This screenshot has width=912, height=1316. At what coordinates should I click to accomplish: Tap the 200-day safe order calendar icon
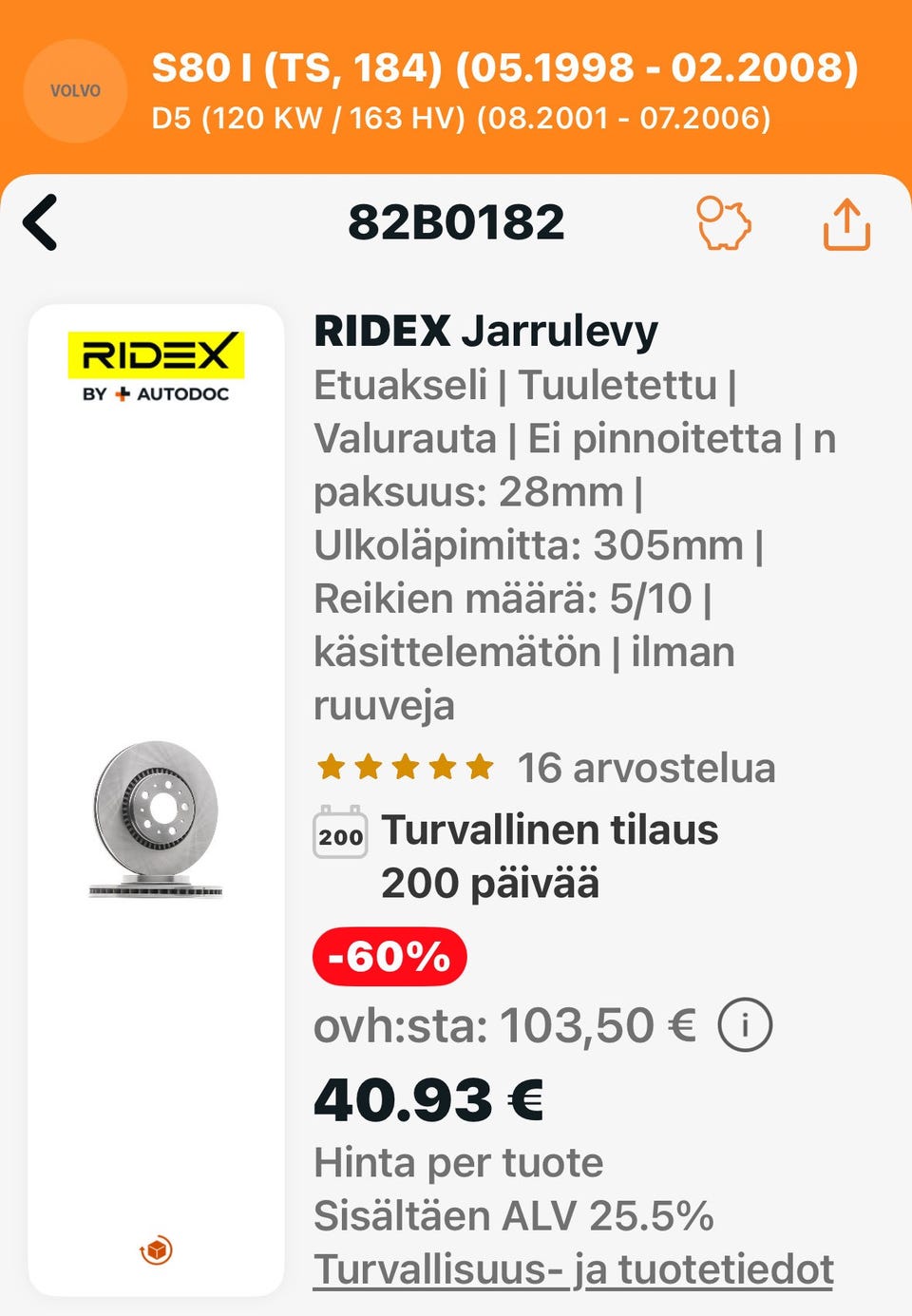click(x=339, y=830)
